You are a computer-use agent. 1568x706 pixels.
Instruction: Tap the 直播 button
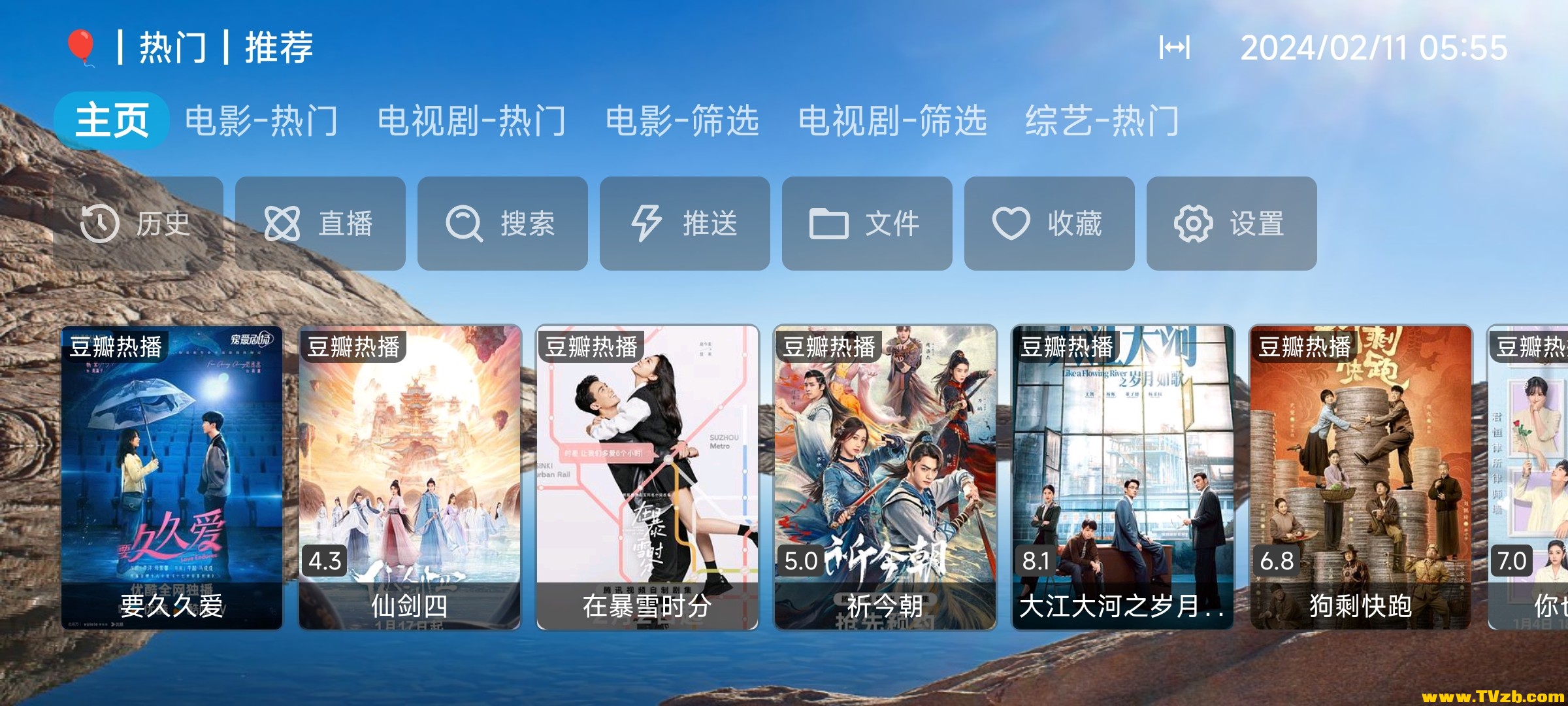point(320,224)
